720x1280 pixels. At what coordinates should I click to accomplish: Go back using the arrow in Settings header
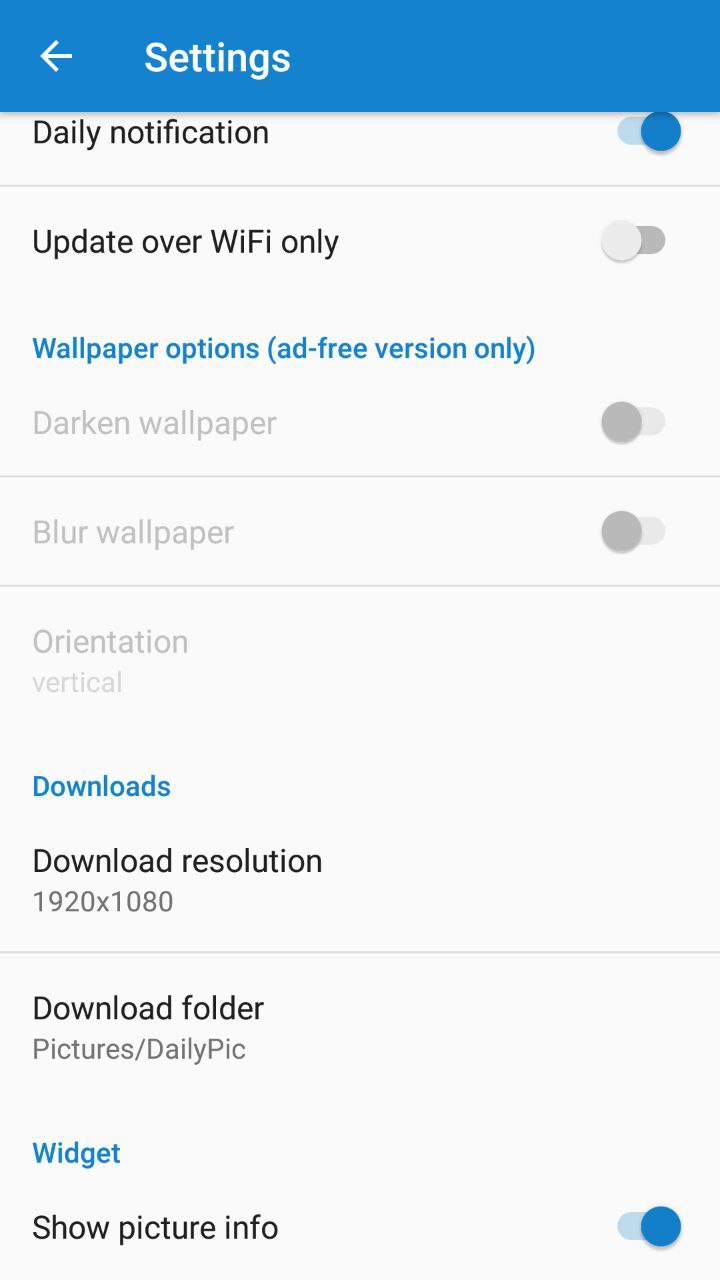point(56,56)
